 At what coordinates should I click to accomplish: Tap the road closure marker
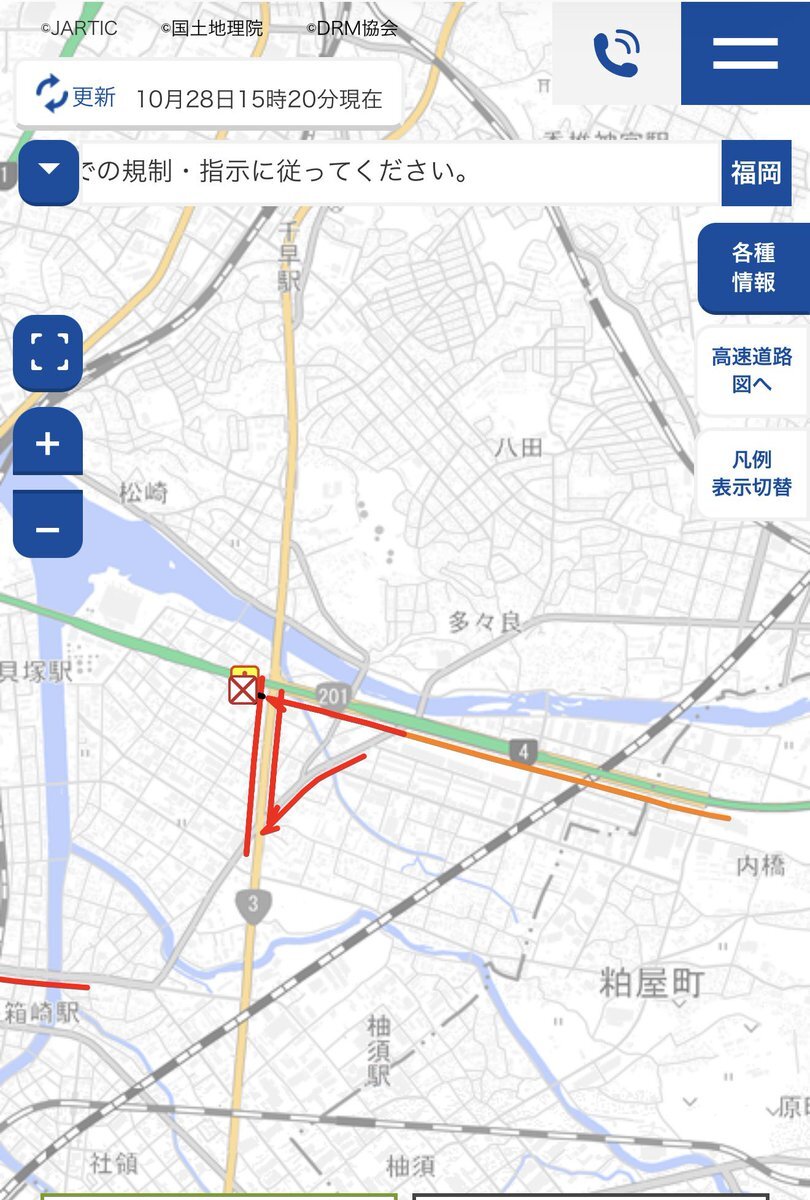point(243,688)
